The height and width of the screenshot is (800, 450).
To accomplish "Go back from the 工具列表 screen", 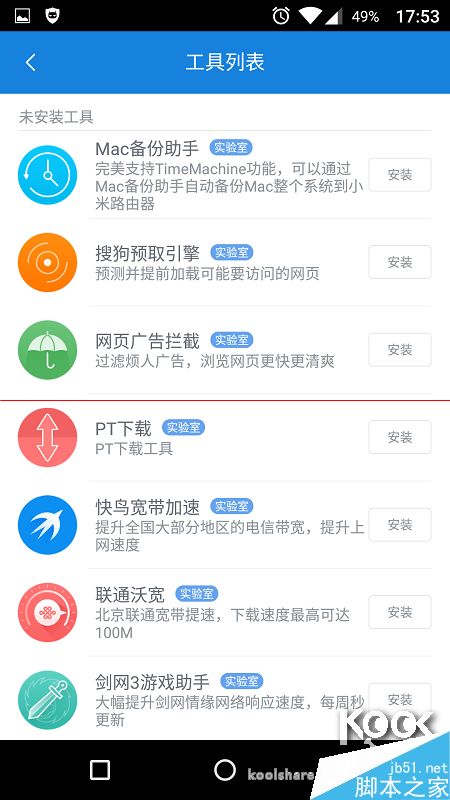I will pos(31,62).
